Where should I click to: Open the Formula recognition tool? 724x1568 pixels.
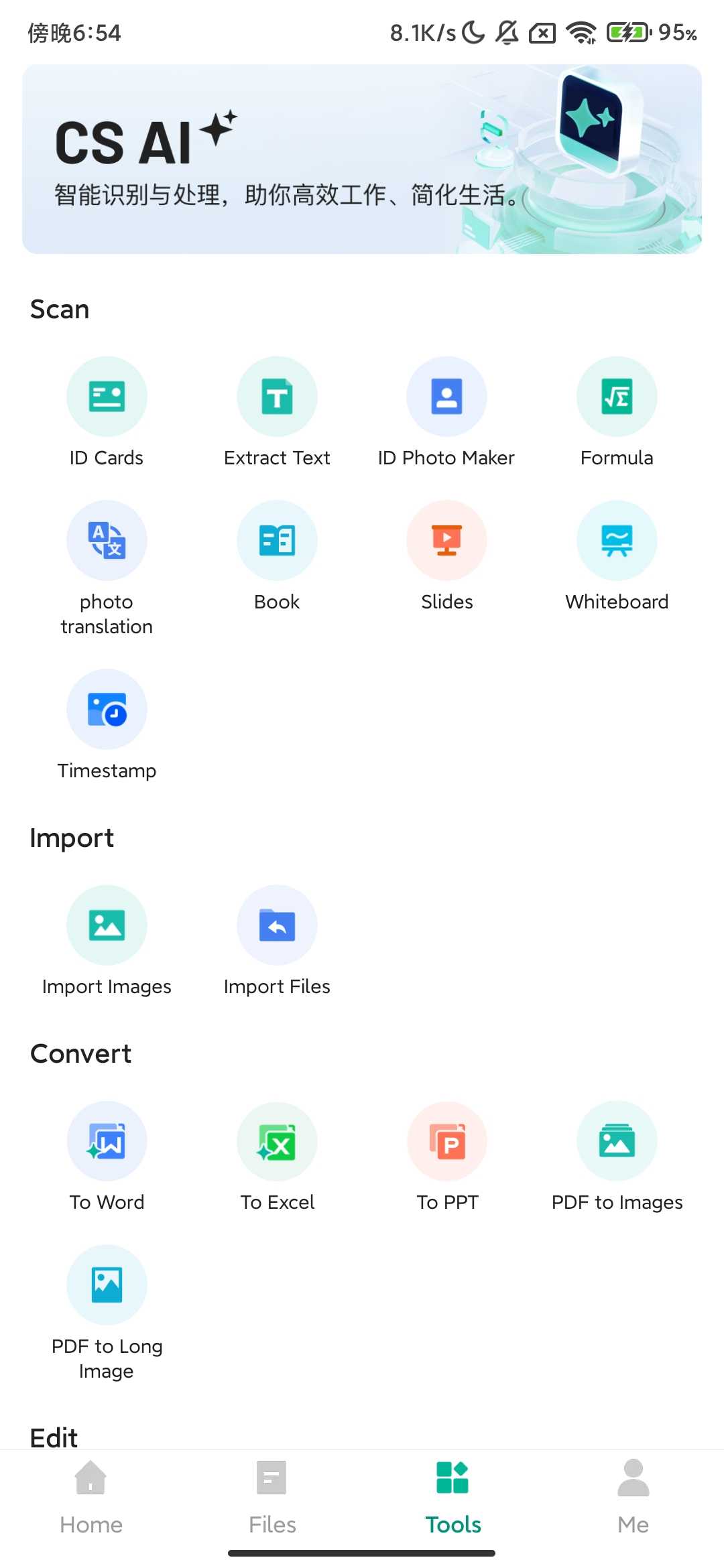point(617,396)
